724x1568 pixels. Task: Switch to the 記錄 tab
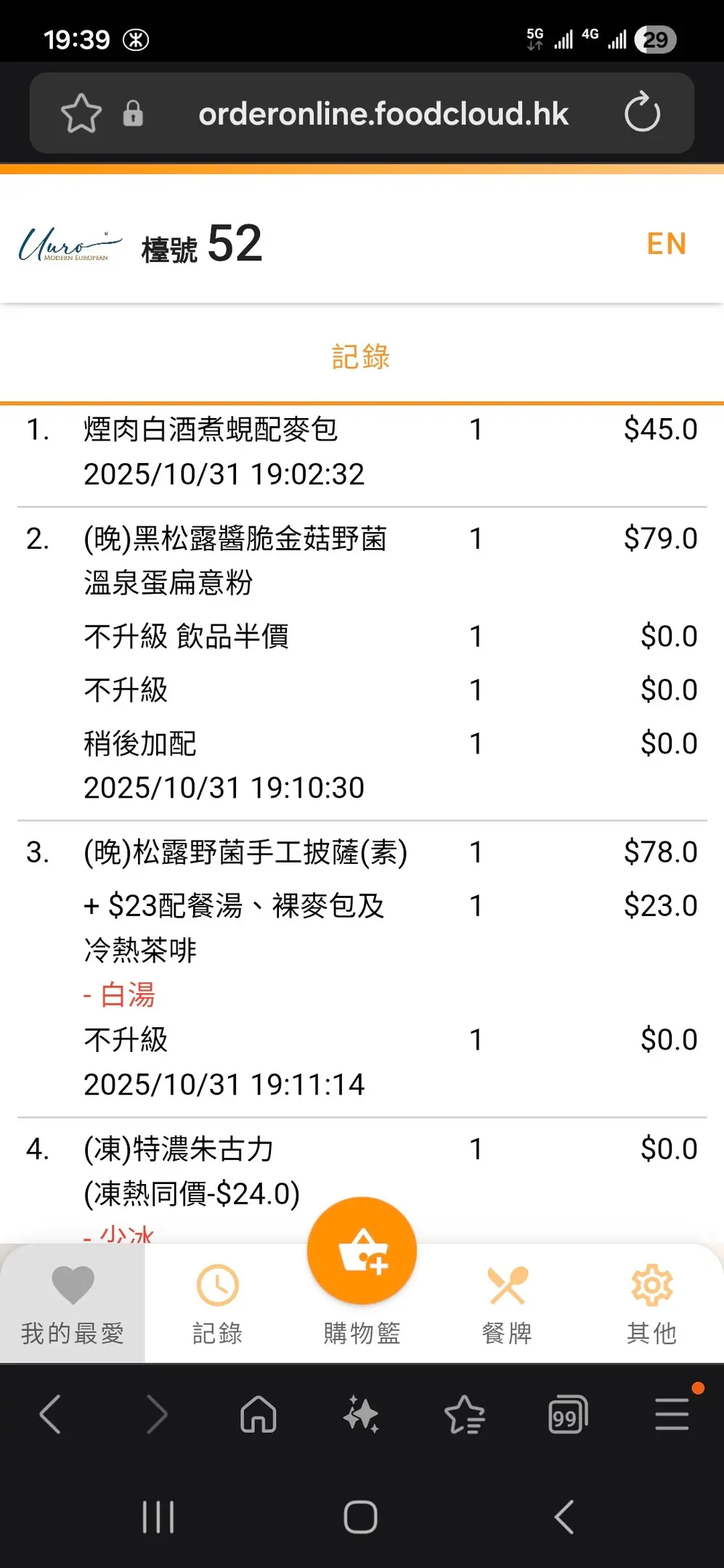coord(217,1304)
